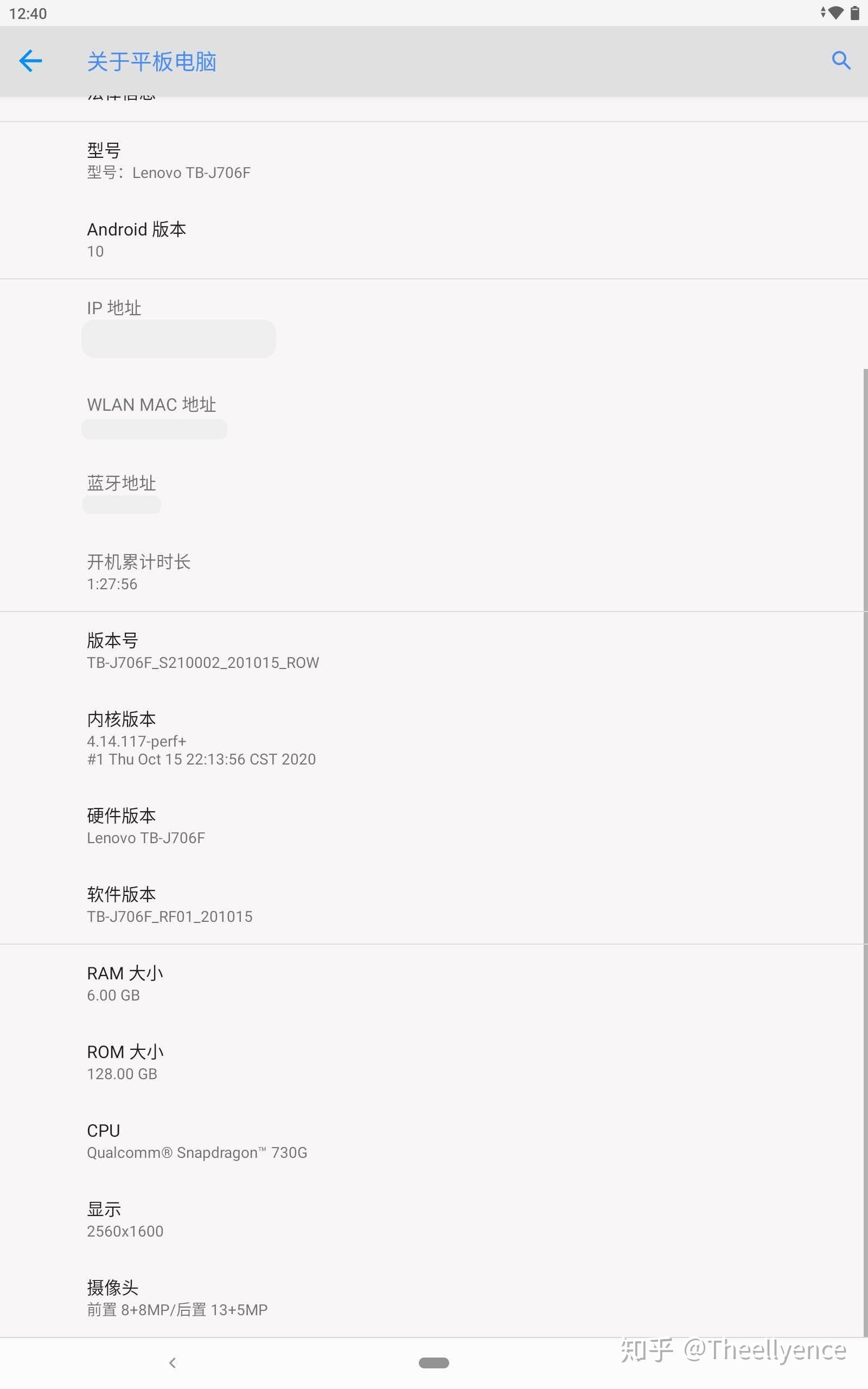Viewport: 868px width, 1389px height.
Task: Go back using the top-left arrow
Action: [x=30, y=61]
